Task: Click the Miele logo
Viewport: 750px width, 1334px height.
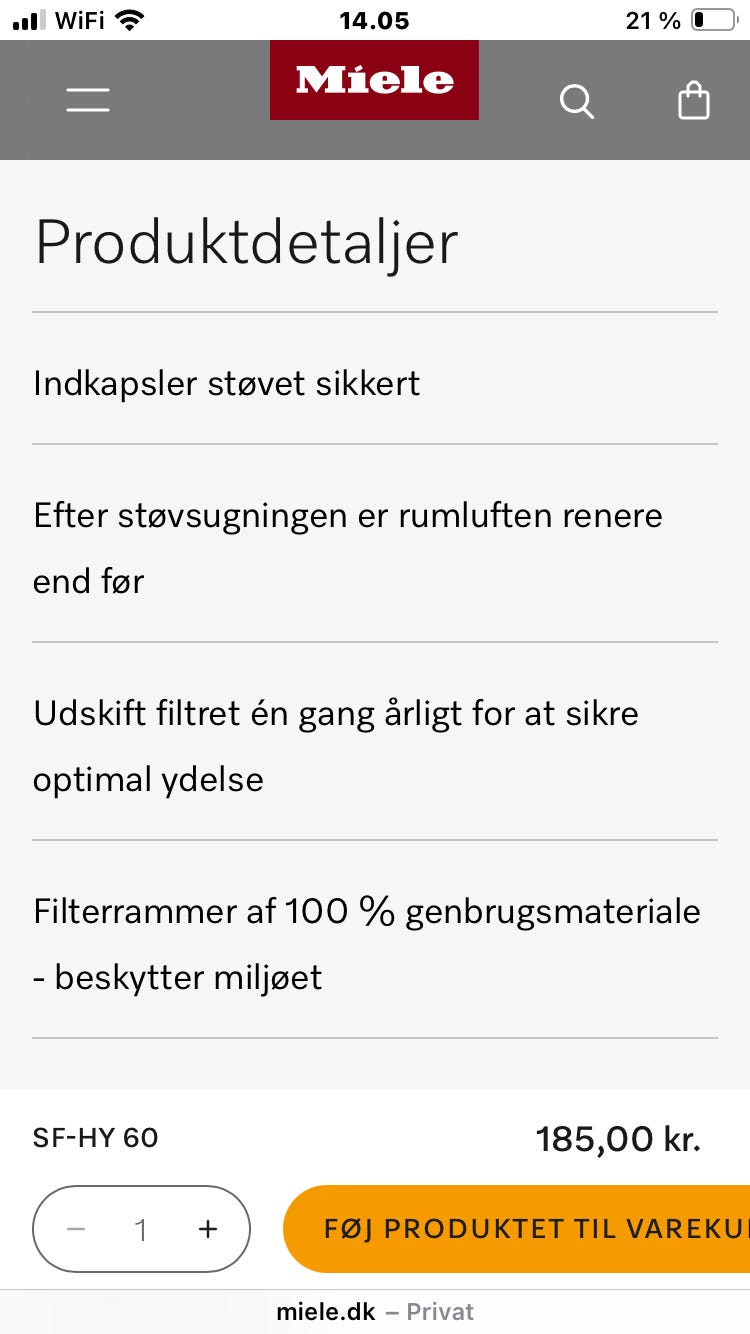Action: [374, 80]
